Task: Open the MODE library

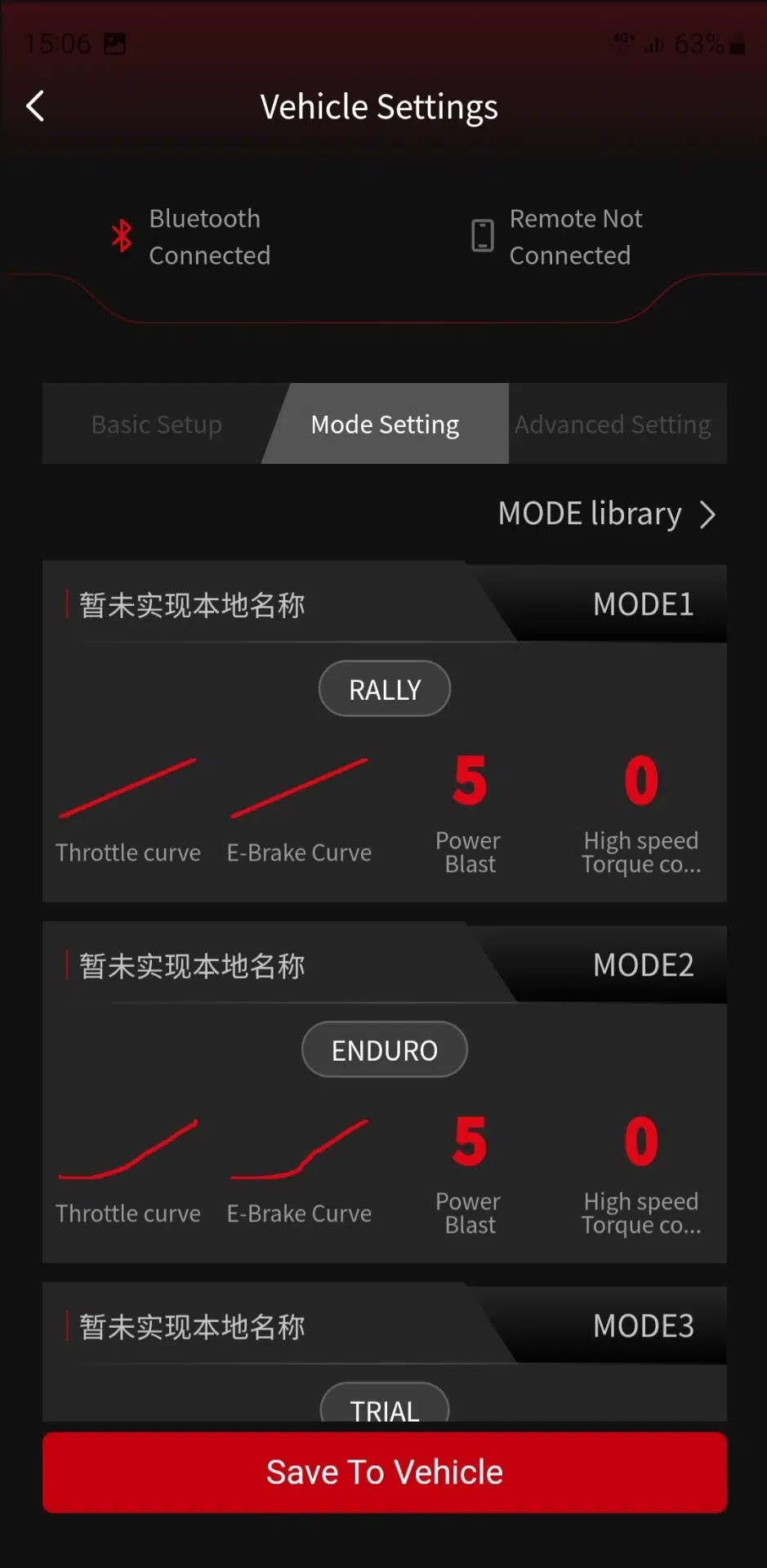Action: click(x=606, y=514)
